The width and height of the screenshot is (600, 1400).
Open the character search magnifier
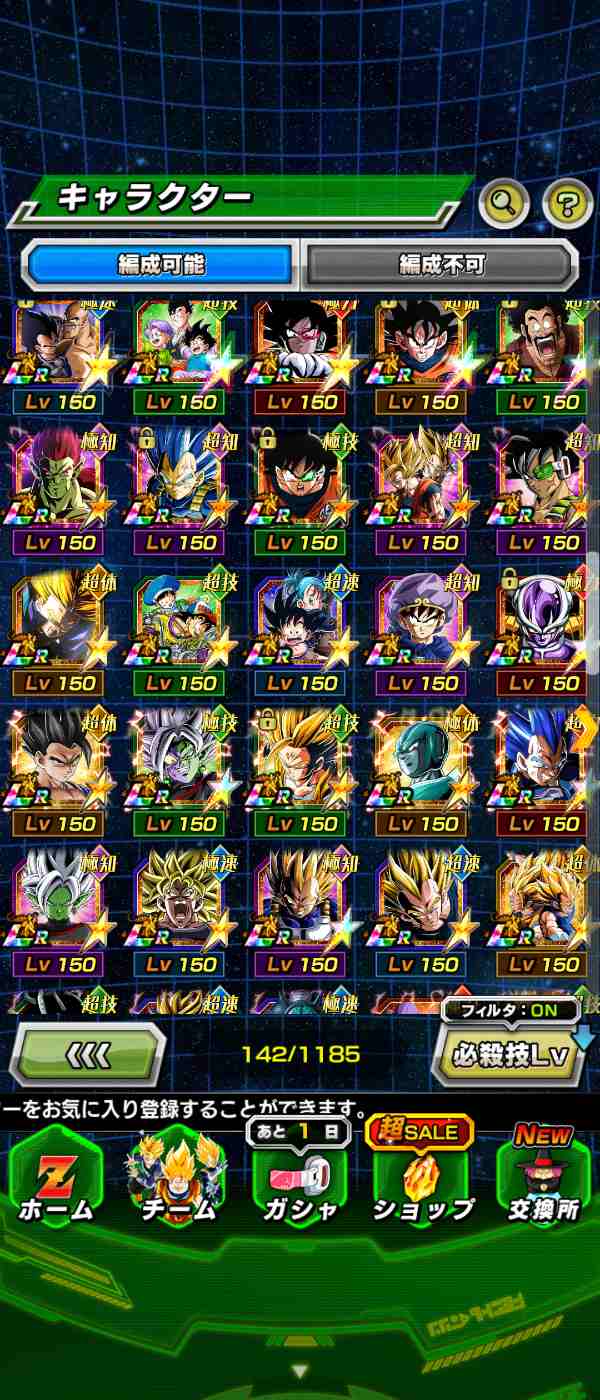coord(504,204)
